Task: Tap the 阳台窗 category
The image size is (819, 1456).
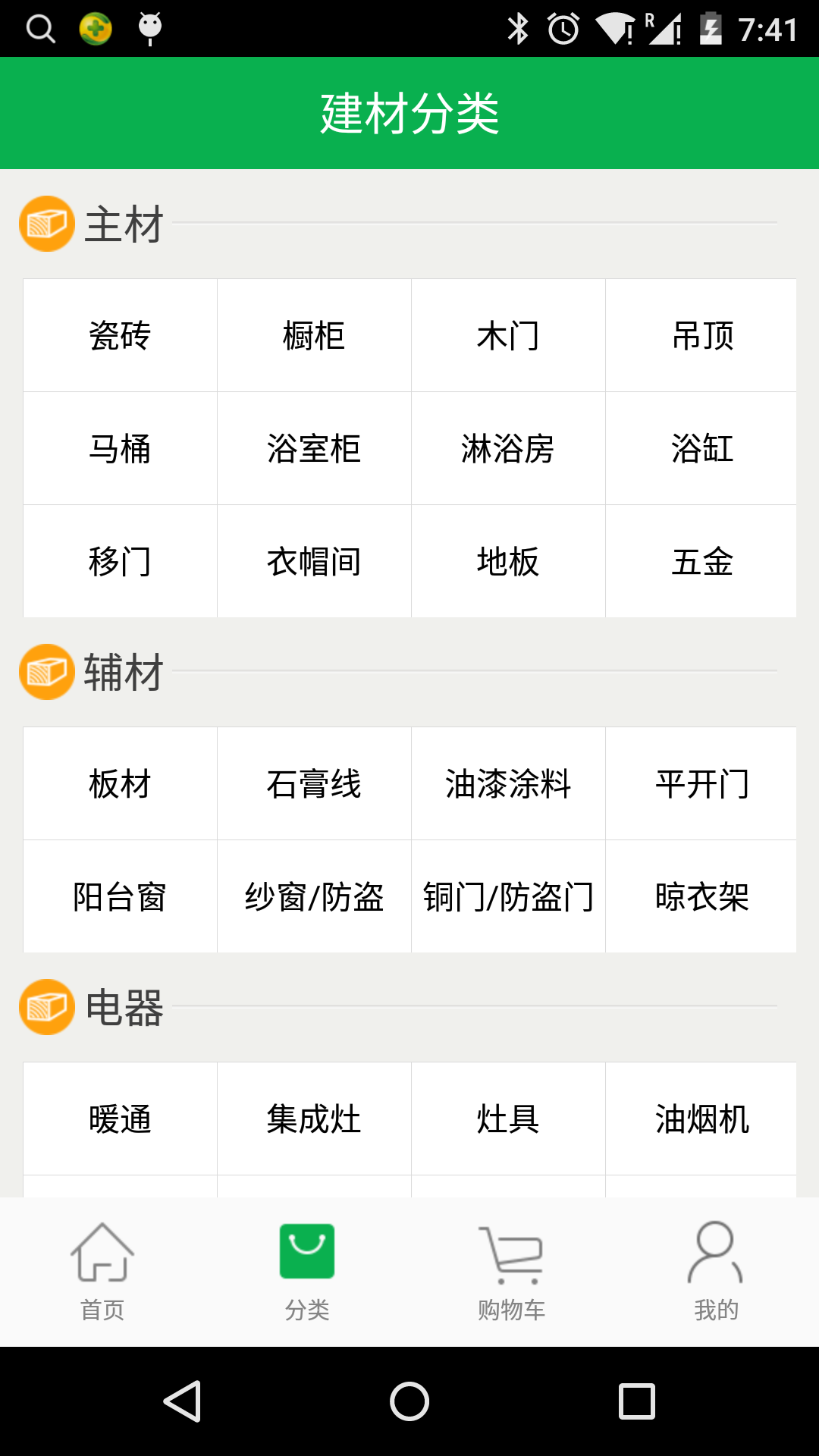Action: [x=120, y=896]
